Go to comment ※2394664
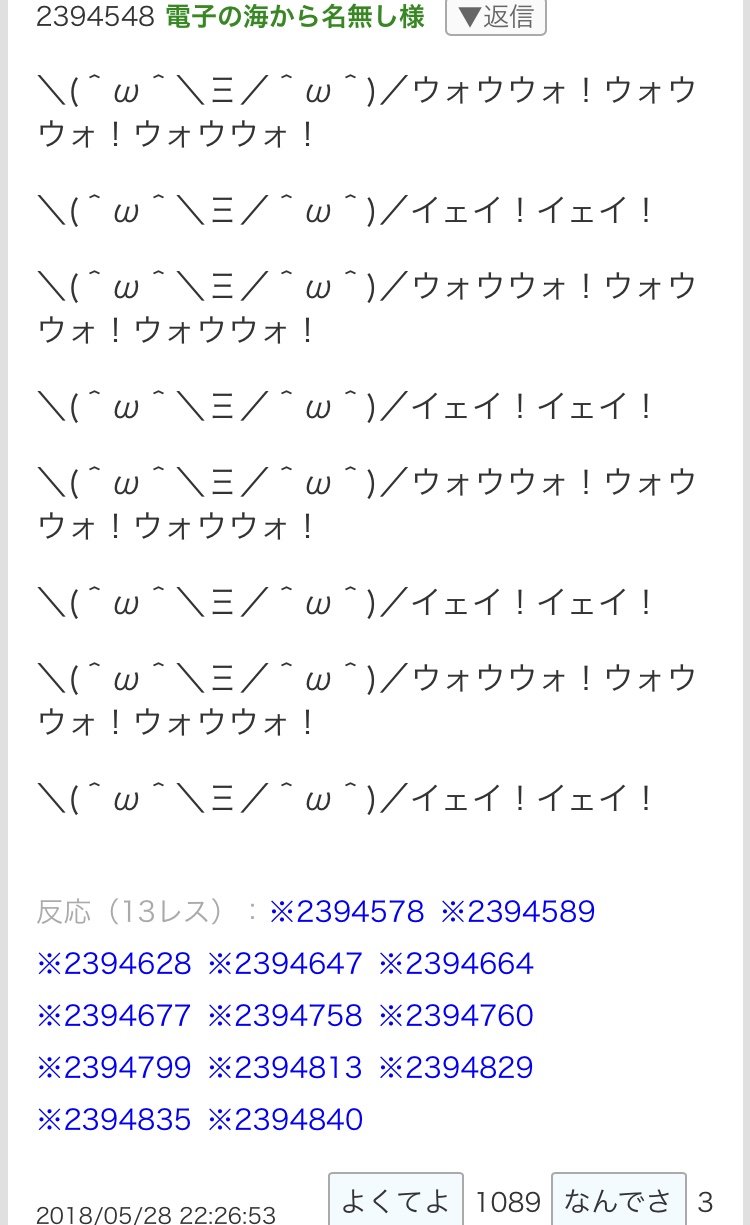Image resolution: width=750 pixels, height=1225 pixels. [456, 963]
